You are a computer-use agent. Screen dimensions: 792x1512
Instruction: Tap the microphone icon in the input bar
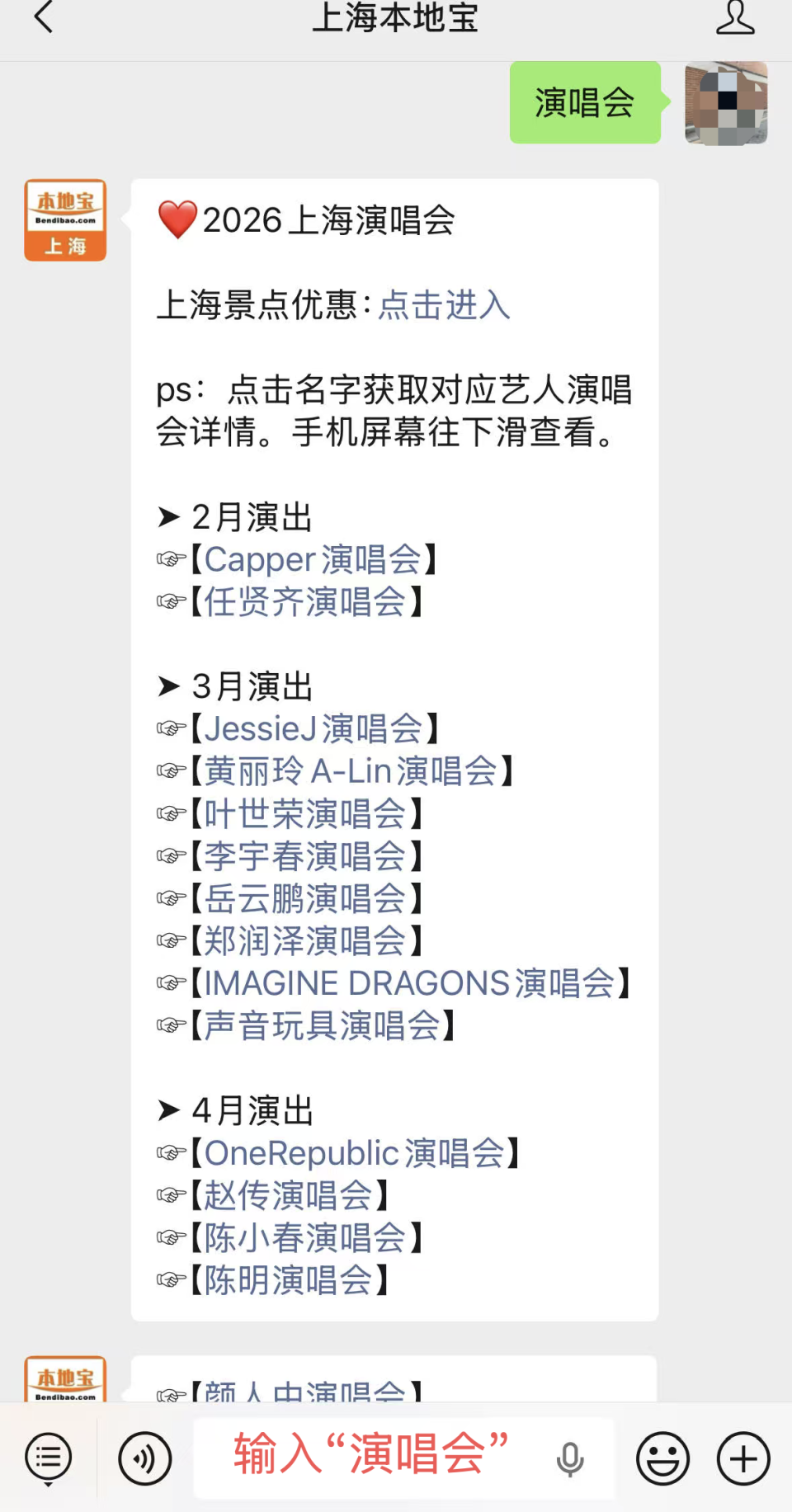570,1458
